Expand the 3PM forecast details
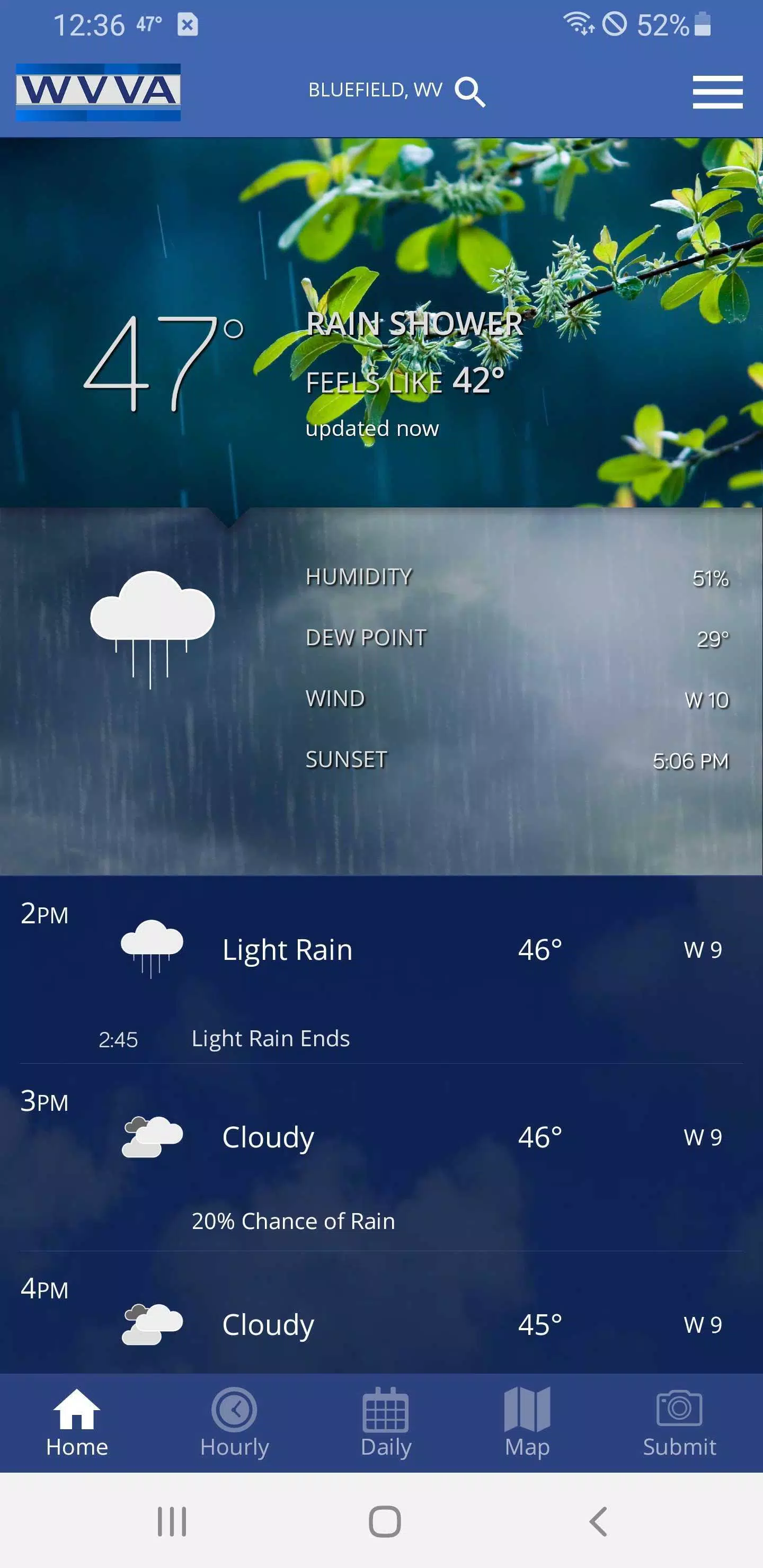Screen dimensions: 763x1568 click(x=381, y=1137)
